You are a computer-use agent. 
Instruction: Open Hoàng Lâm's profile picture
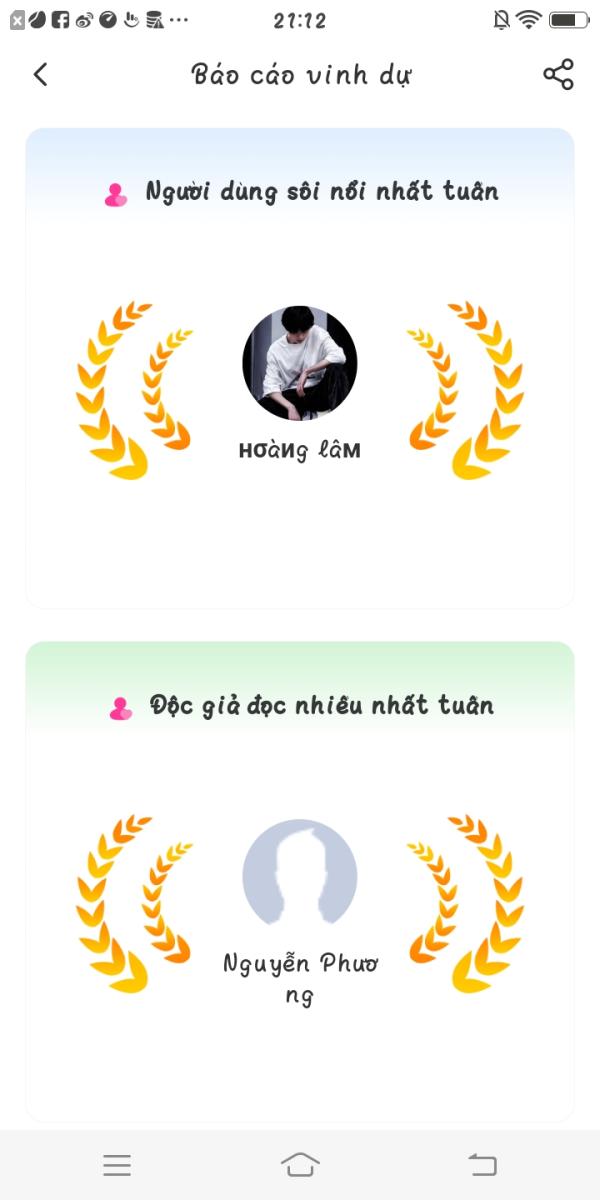(300, 363)
